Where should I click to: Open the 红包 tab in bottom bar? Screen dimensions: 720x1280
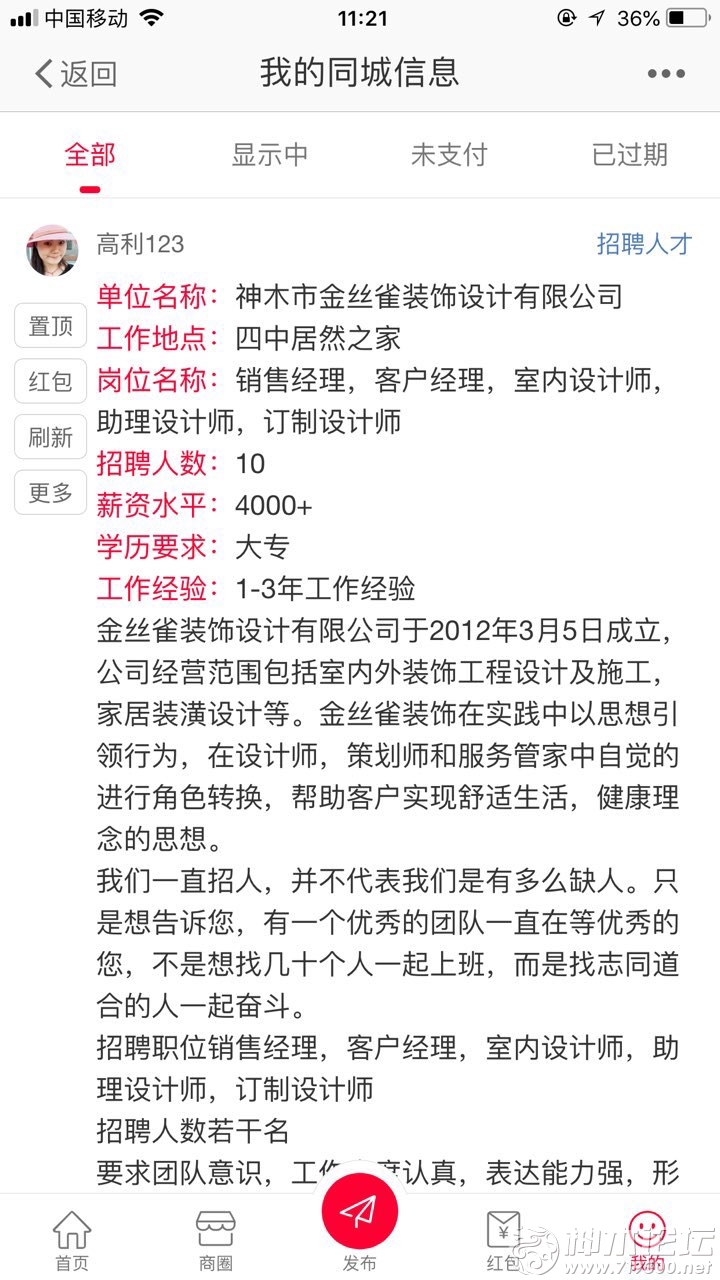503,1240
